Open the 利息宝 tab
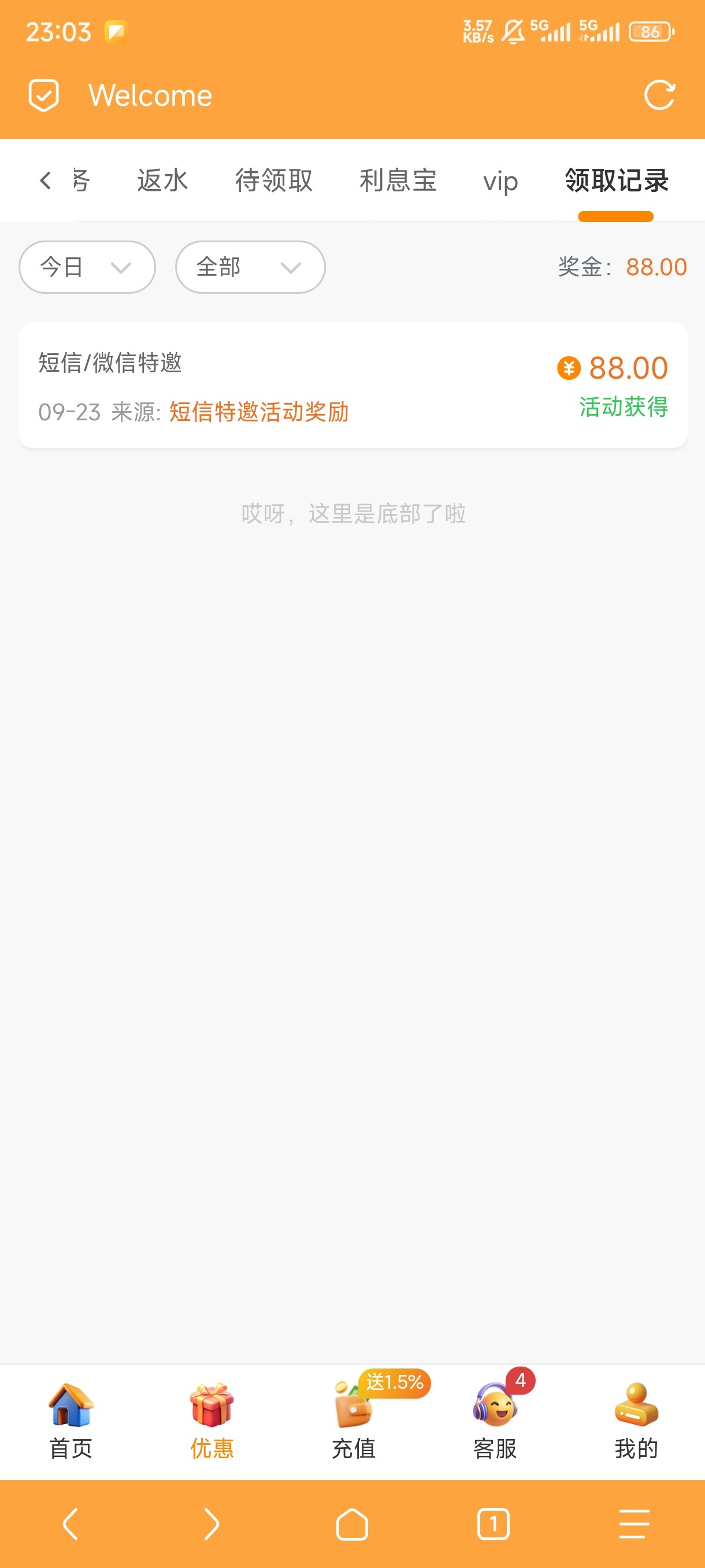Image resolution: width=705 pixels, height=1568 pixels. pos(398,181)
